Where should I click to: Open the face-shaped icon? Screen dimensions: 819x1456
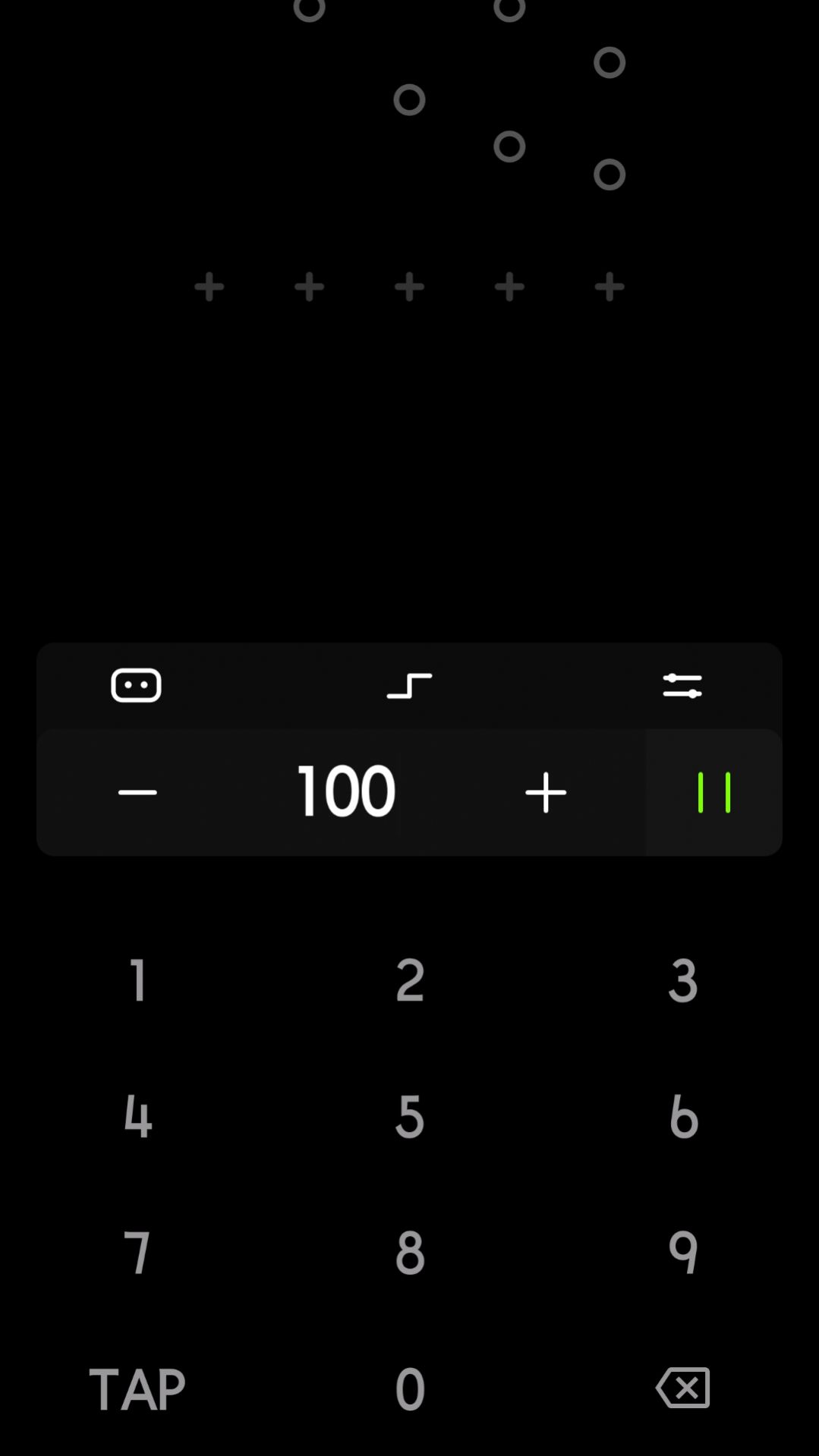(x=137, y=686)
